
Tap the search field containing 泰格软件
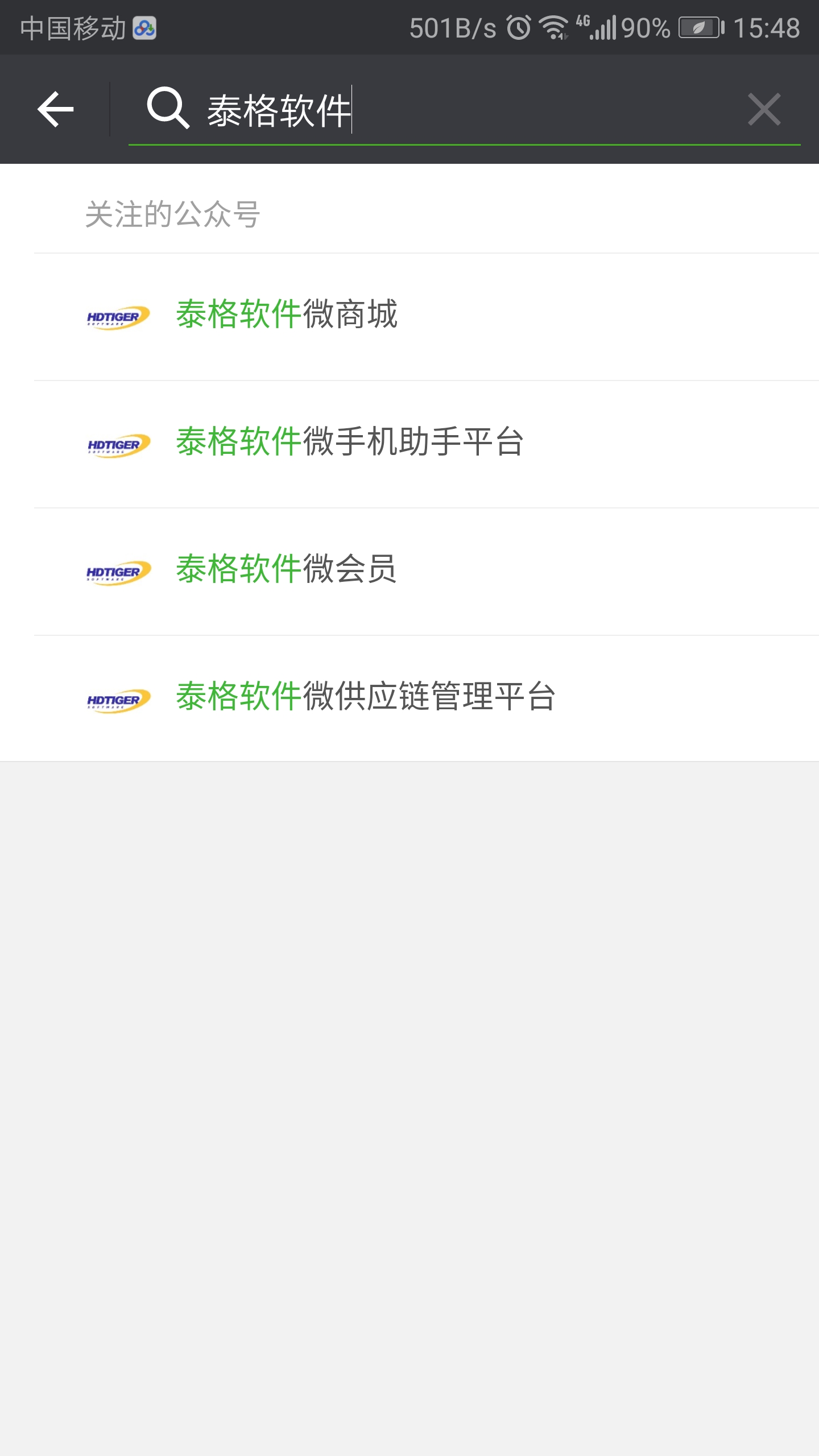(455, 110)
